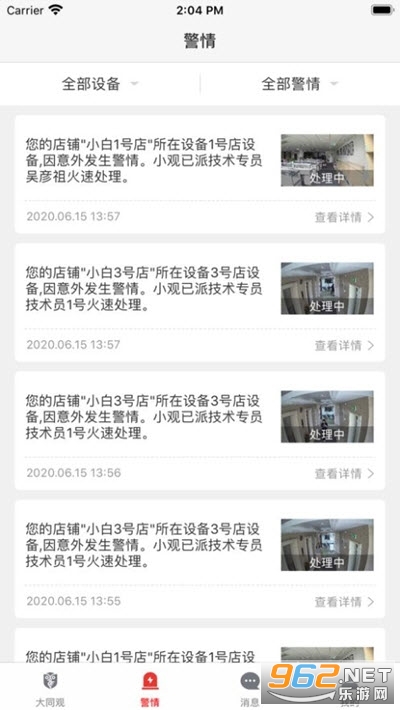
Task: Open 查看详情 for the 13:55 alert
Action: 344,602
